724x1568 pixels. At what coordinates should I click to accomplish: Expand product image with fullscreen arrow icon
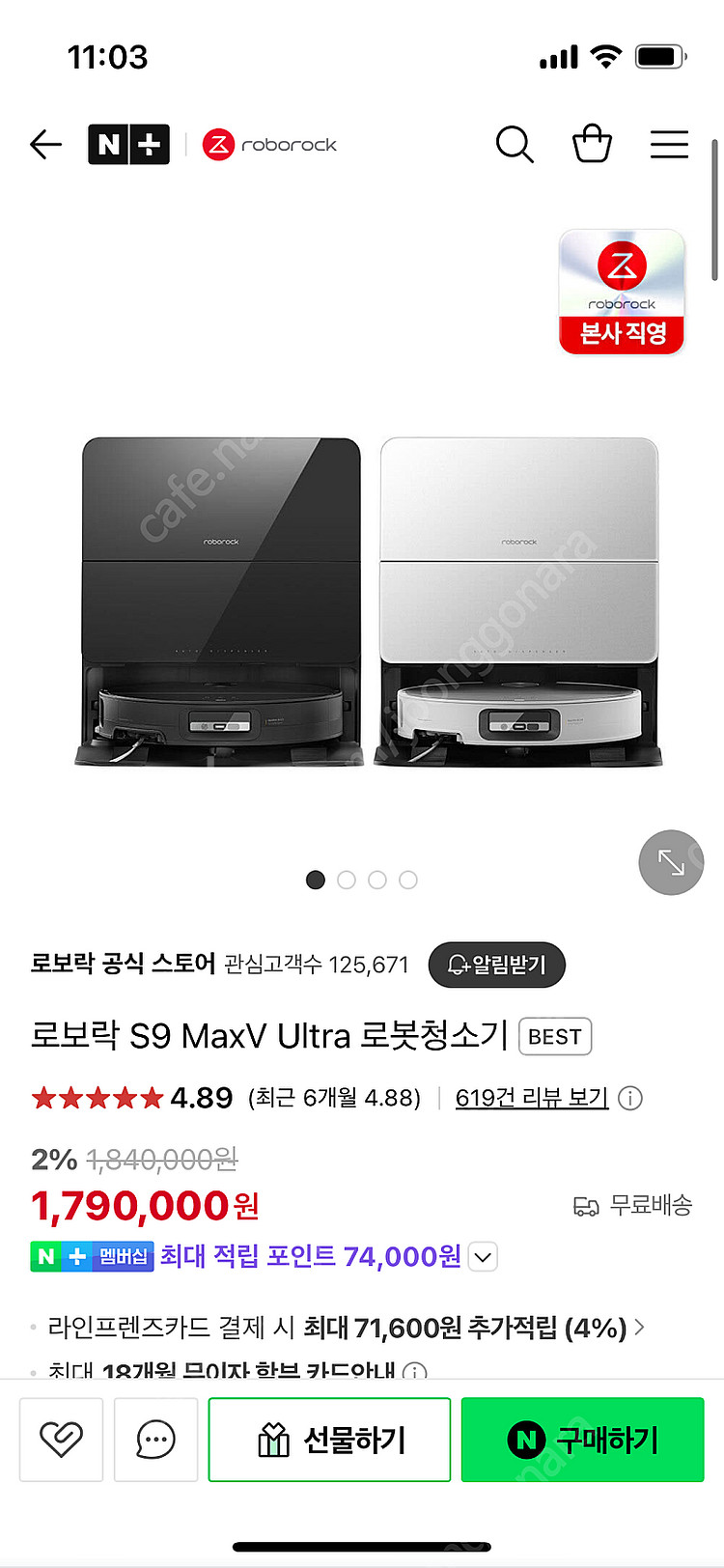coord(671,862)
